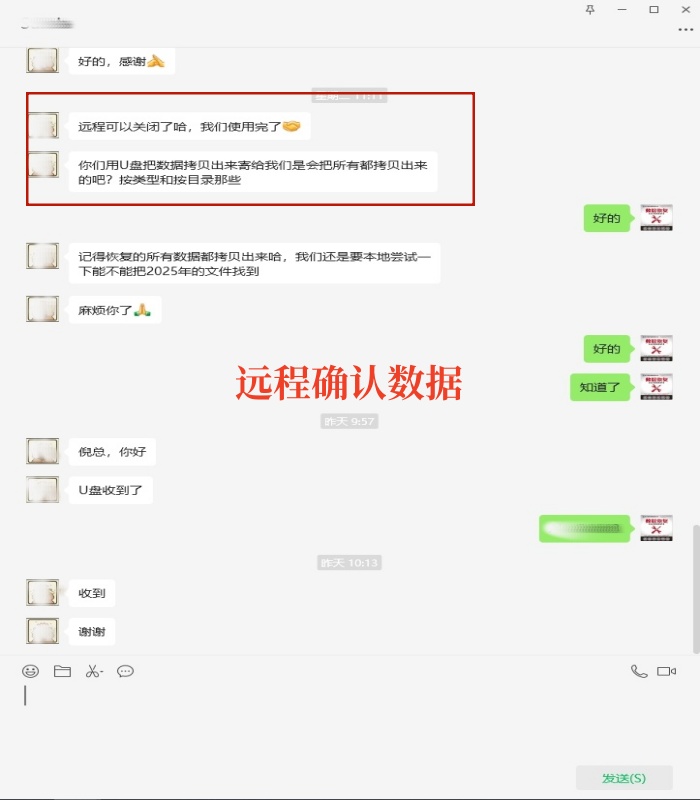Viewport: 700px width, 800px height.
Task: Open own avatar next to "知道了"
Action: [656, 386]
